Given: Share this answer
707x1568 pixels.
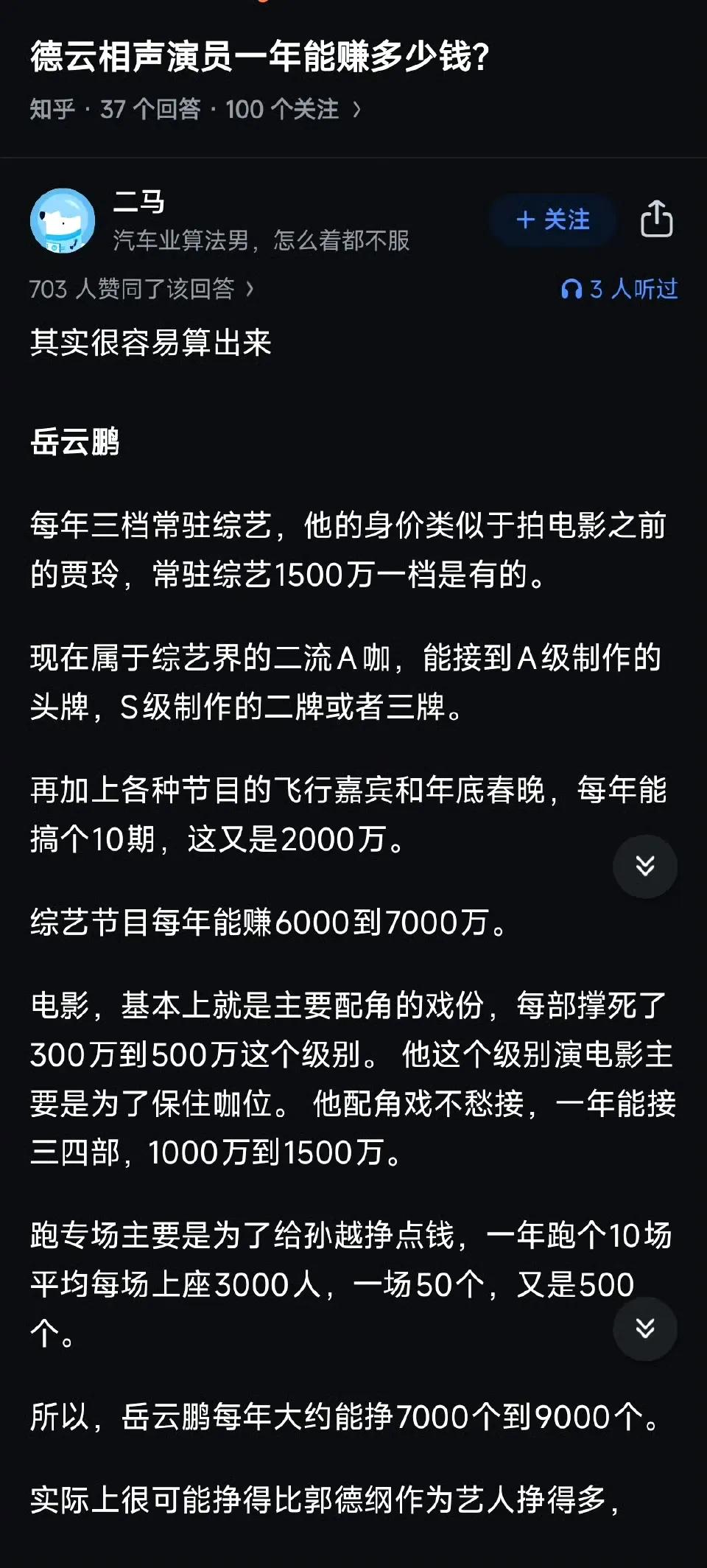Looking at the screenshot, I should coord(656,219).
